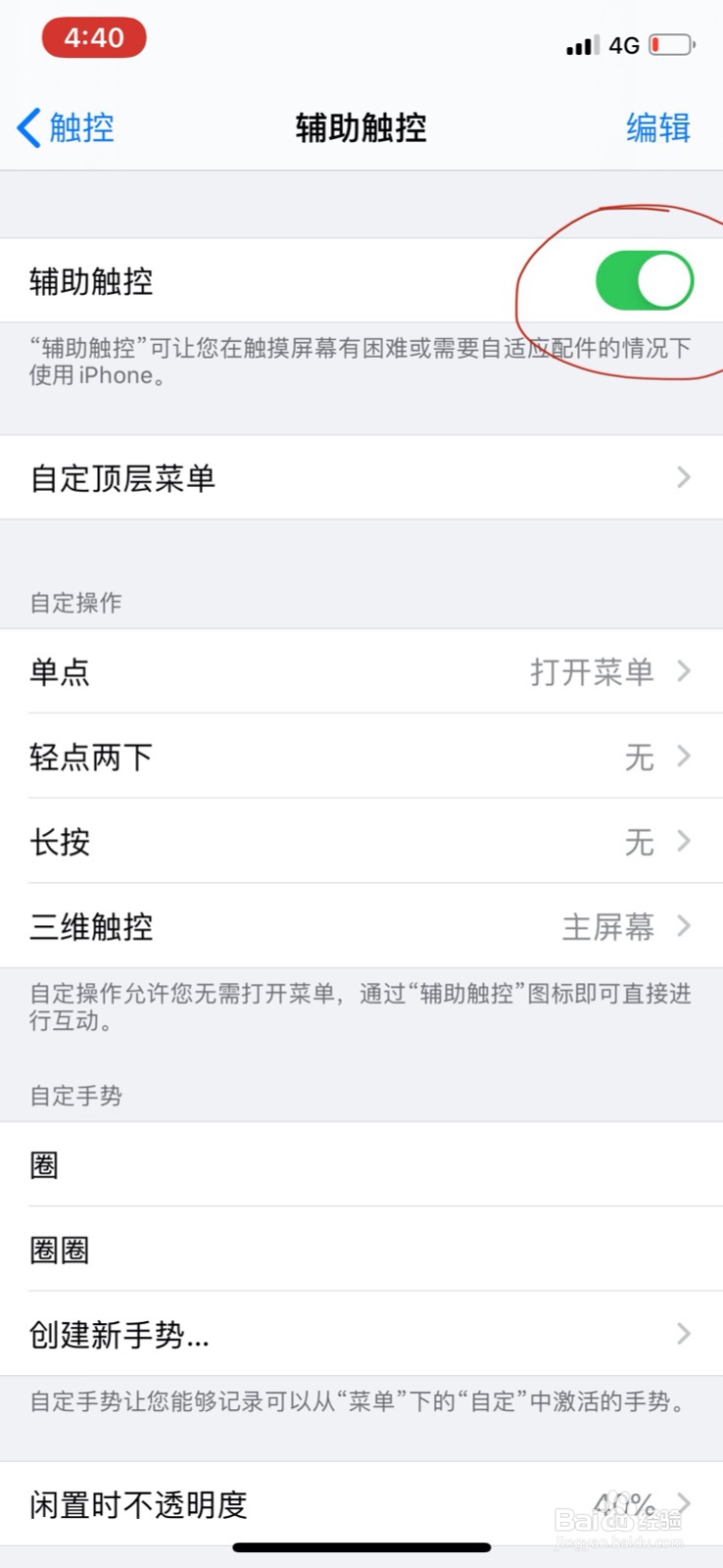This screenshot has height=1568, width=723.
Task: Expand the 长按 action options
Action: pyautogui.click(x=361, y=842)
